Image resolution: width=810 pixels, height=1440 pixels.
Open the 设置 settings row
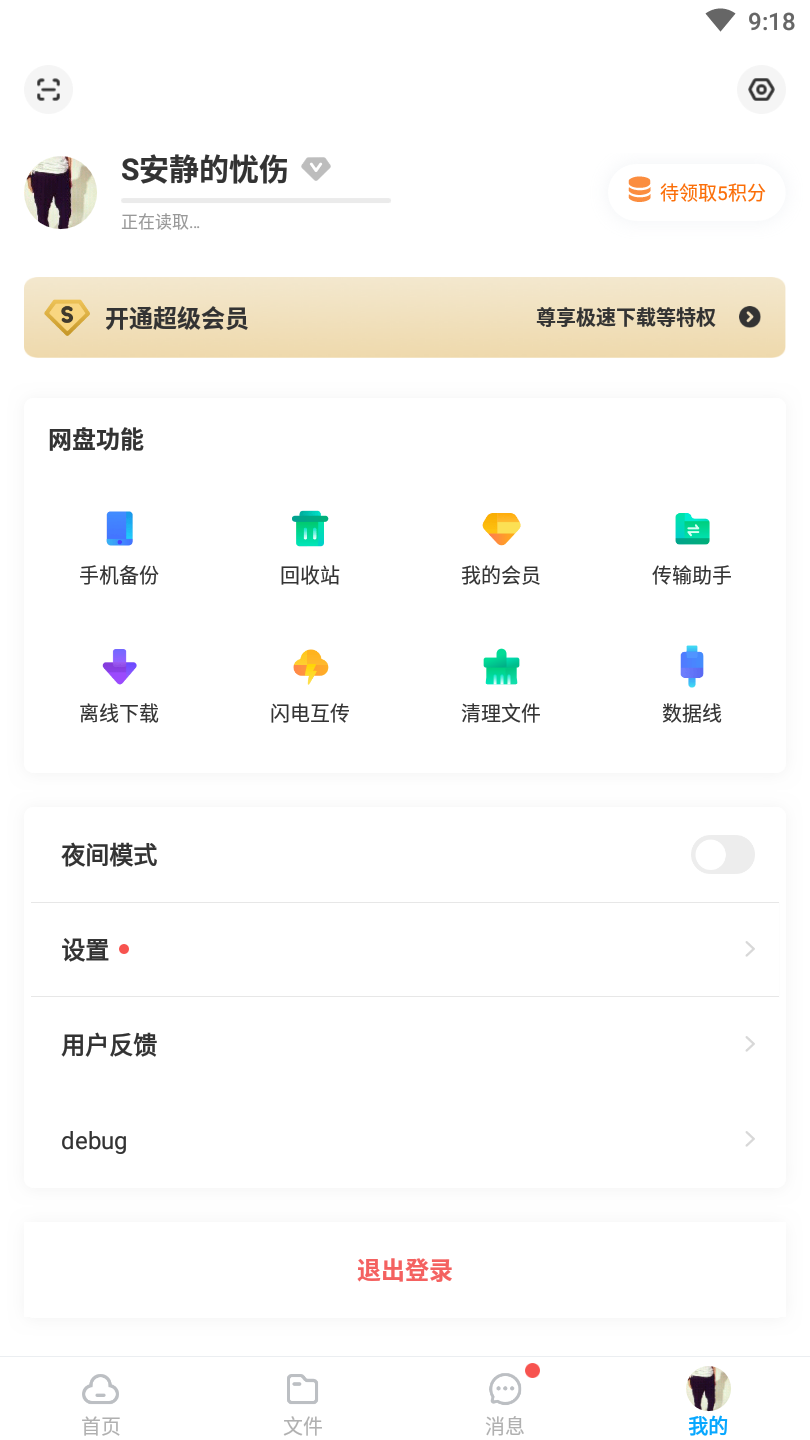coord(404,950)
